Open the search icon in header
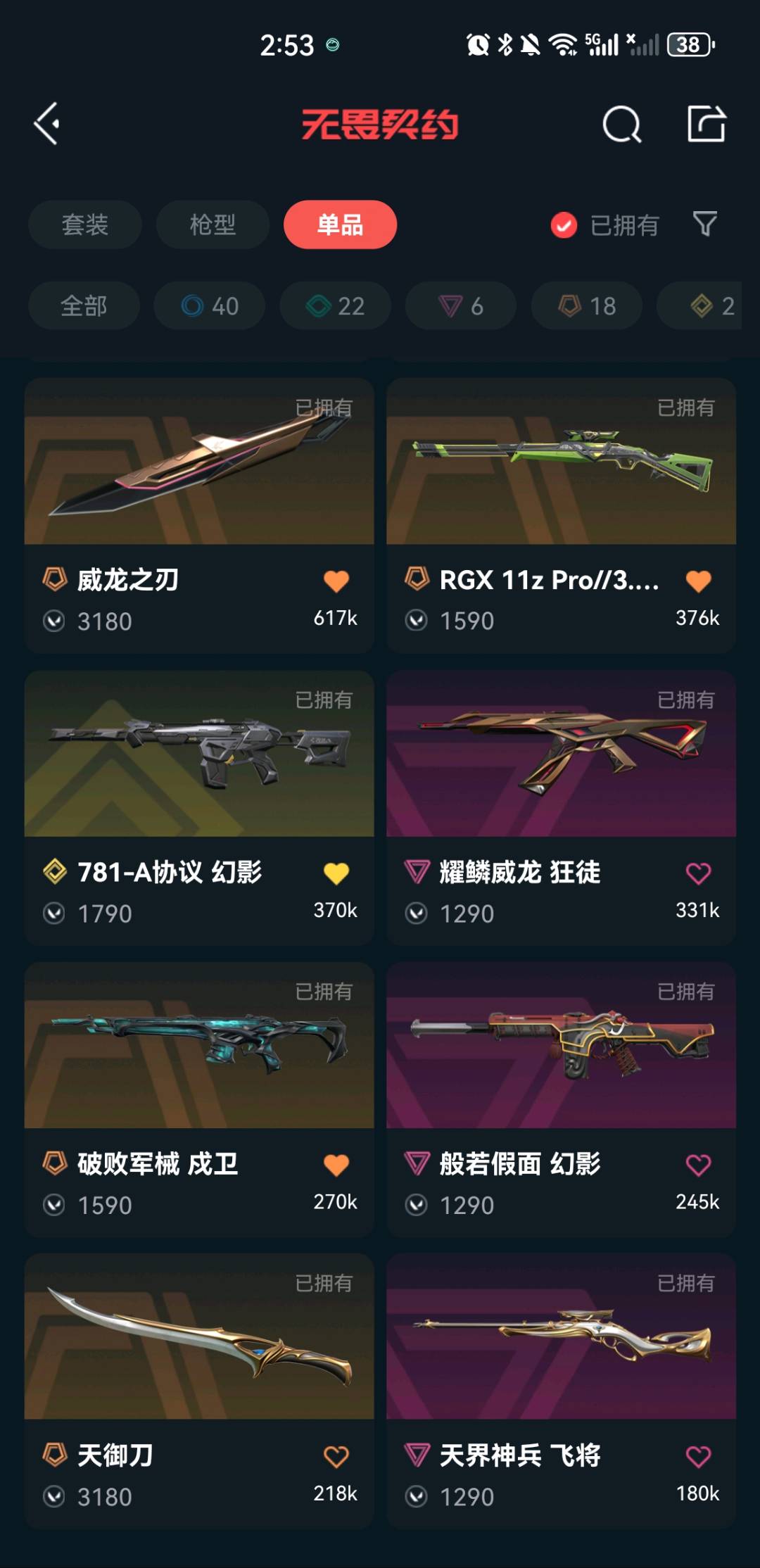This screenshot has width=760, height=1568. pos(622,125)
